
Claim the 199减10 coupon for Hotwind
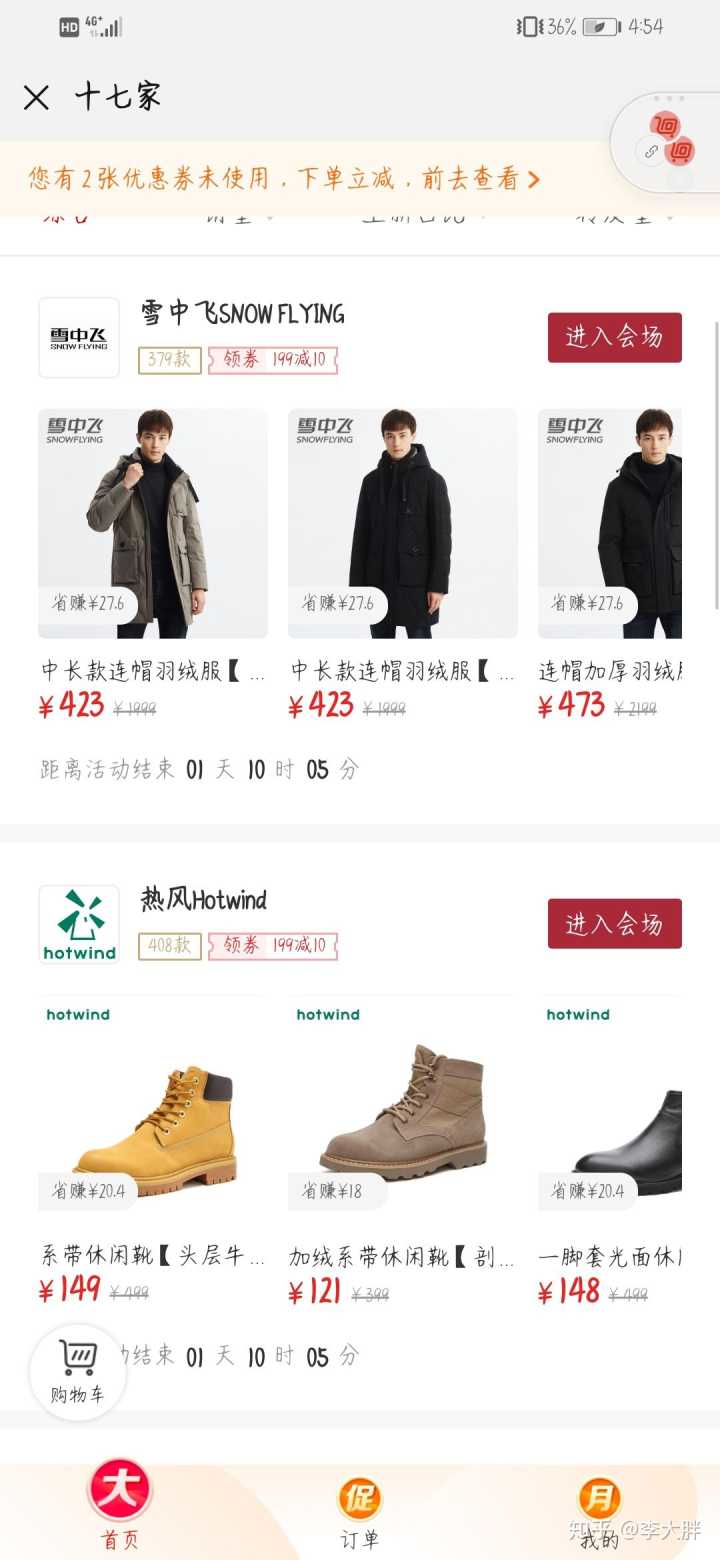(x=273, y=945)
